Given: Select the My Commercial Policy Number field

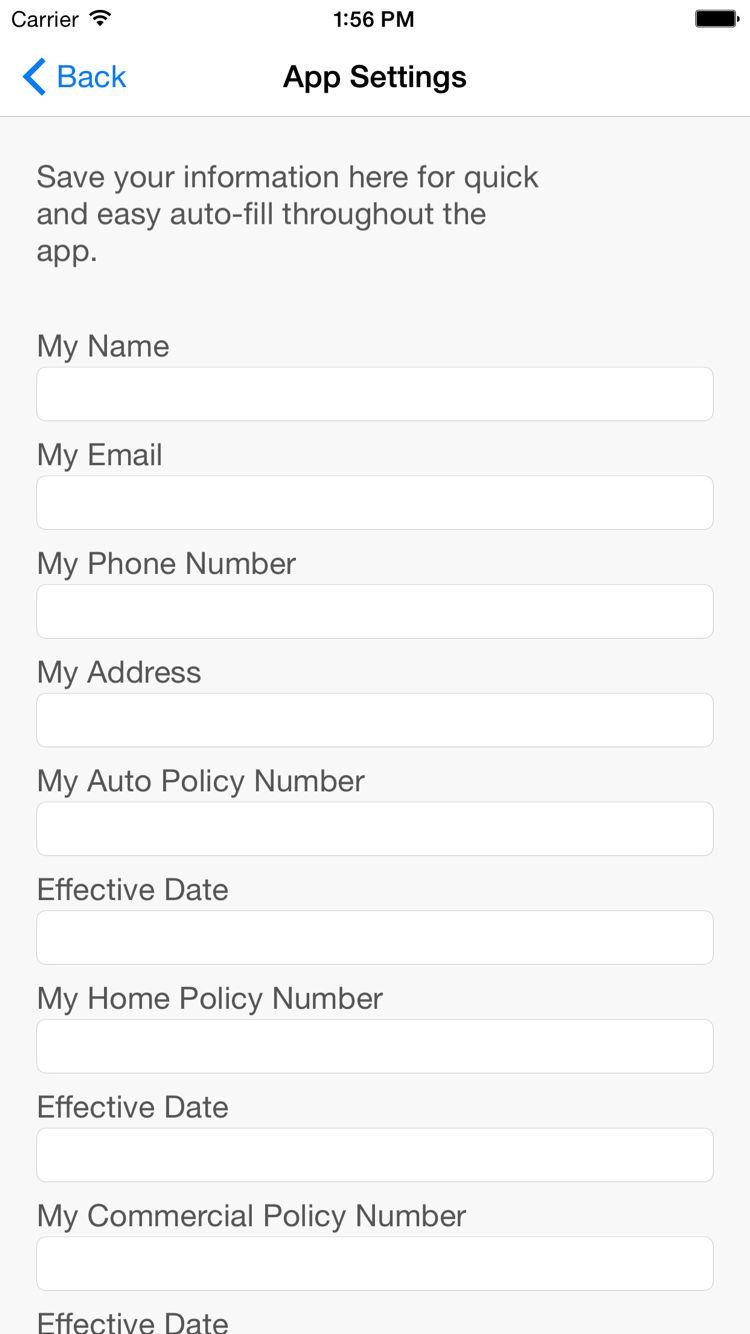Looking at the screenshot, I should tap(375, 1264).
